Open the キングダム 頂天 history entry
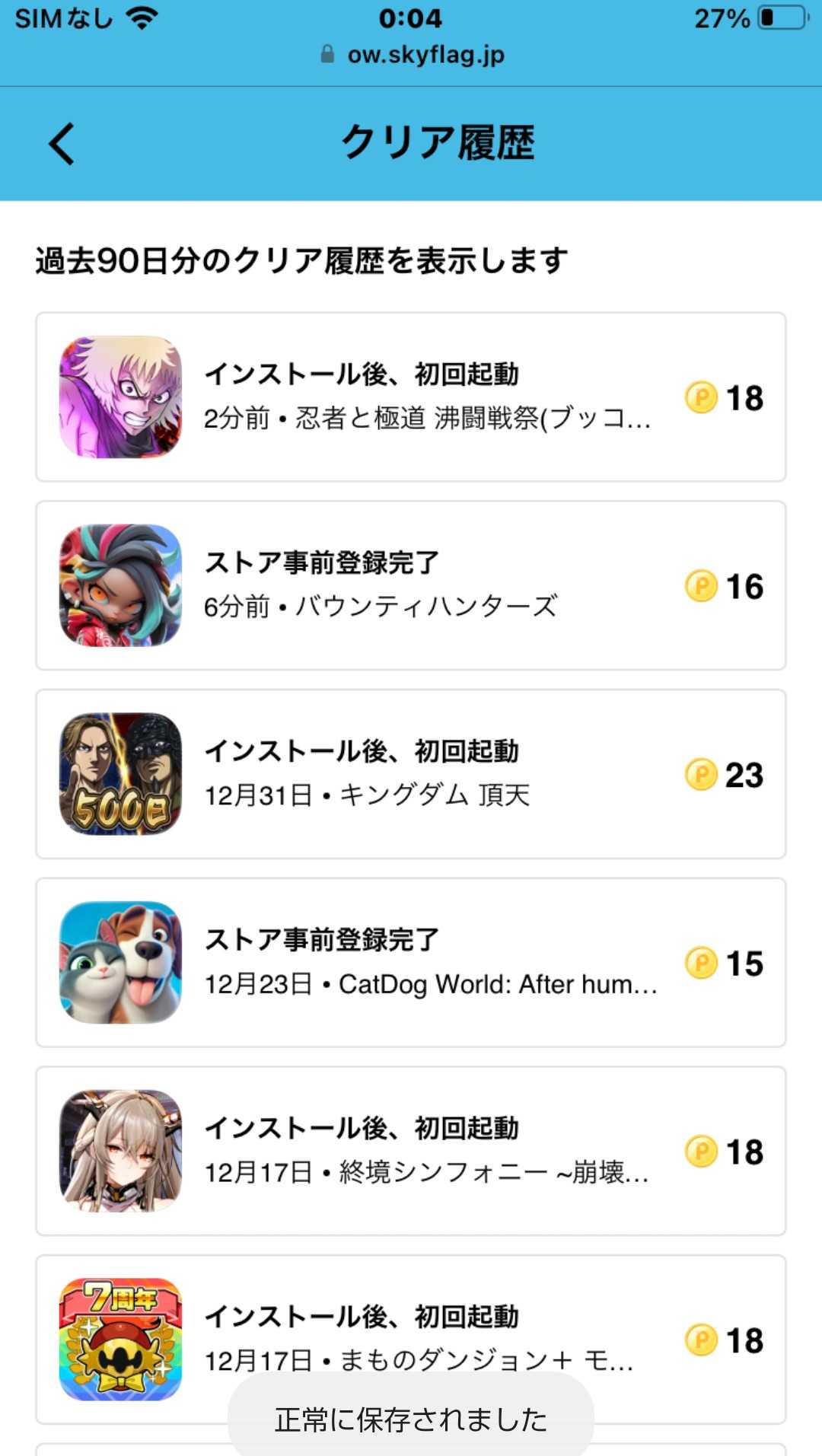The width and height of the screenshot is (822, 1456). (411, 774)
